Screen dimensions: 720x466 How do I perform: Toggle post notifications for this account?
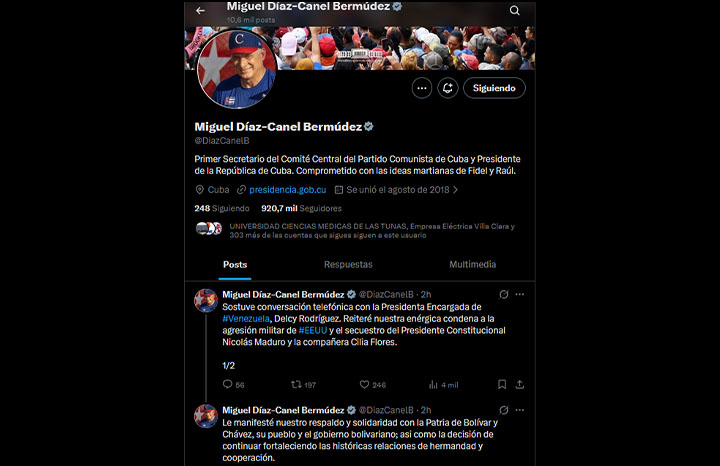448,88
